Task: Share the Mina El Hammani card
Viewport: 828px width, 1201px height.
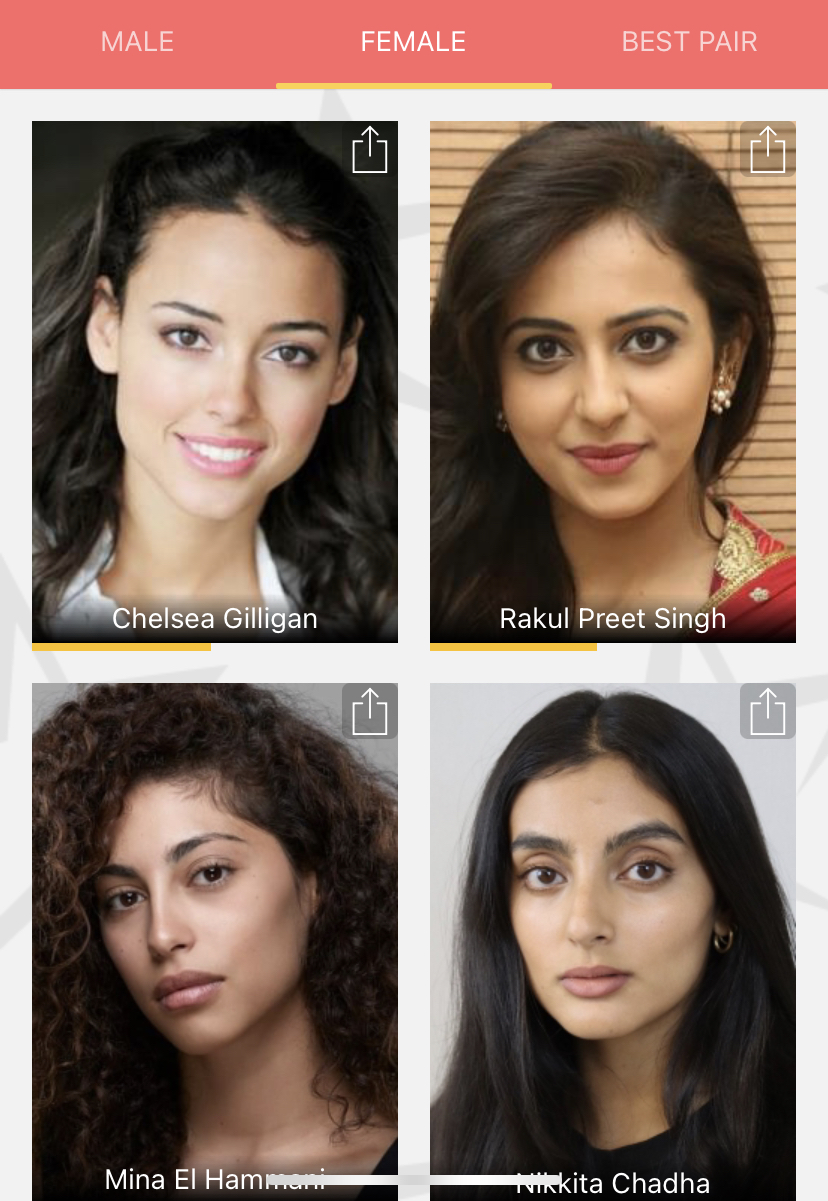Action: pyautogui.click(x=369, y=712)
